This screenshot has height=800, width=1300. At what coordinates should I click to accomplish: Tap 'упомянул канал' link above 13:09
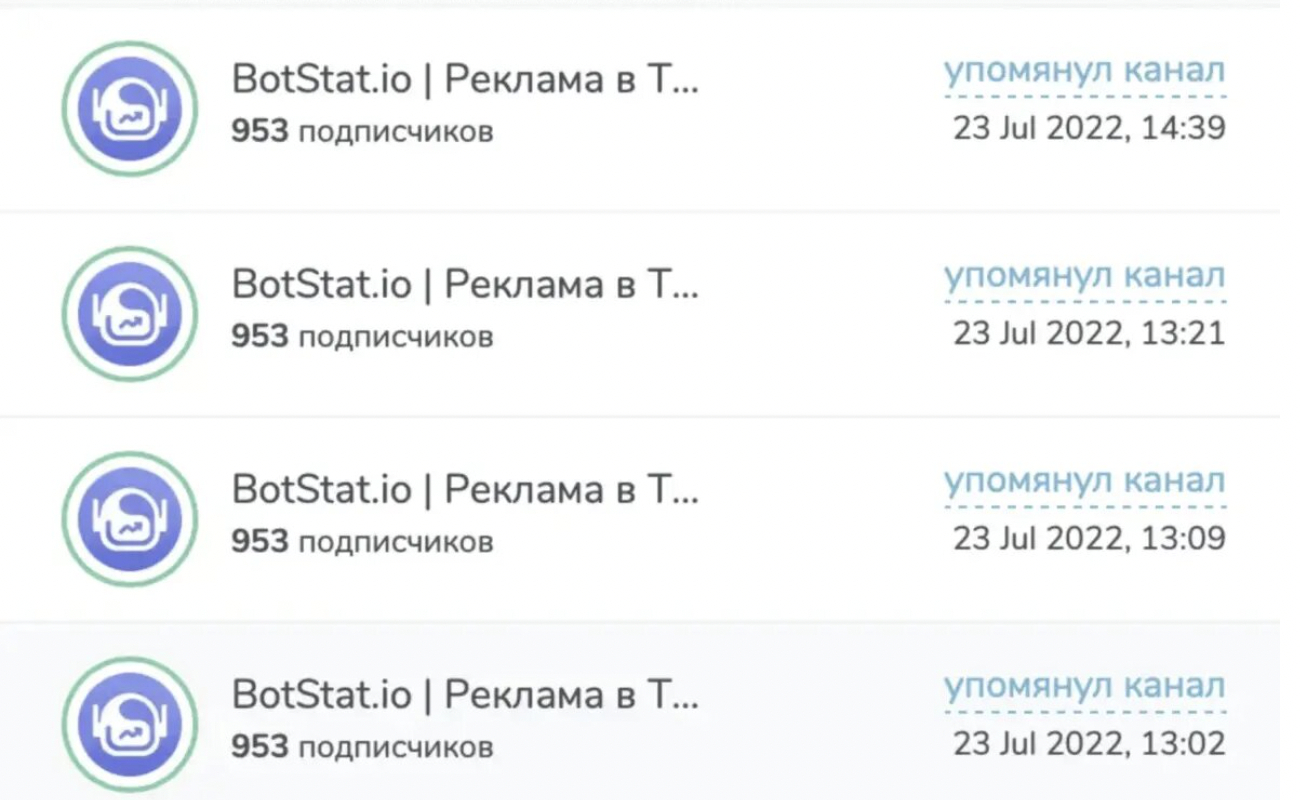(x=1084, y=482)
